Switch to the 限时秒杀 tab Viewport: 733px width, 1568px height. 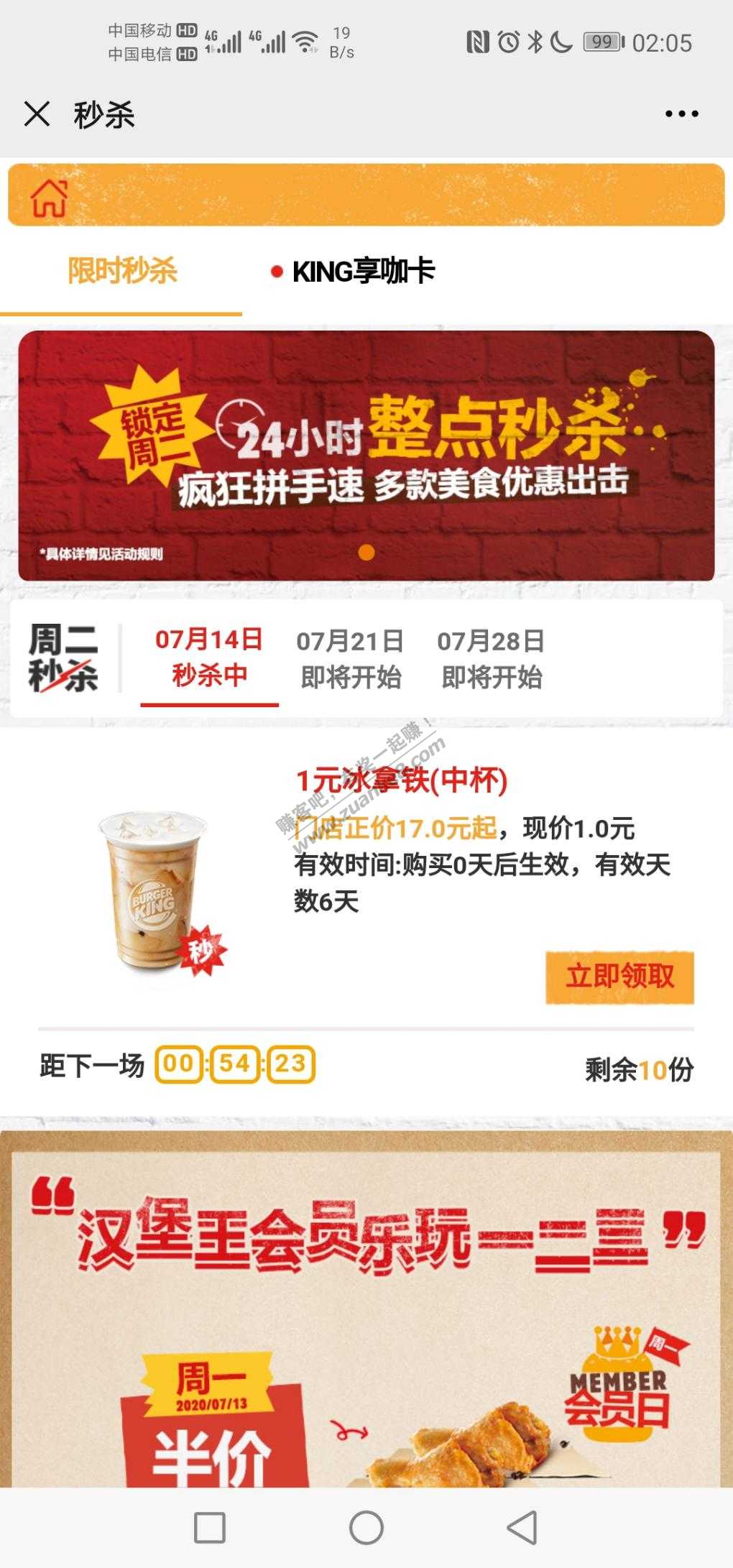pos(122,272)
